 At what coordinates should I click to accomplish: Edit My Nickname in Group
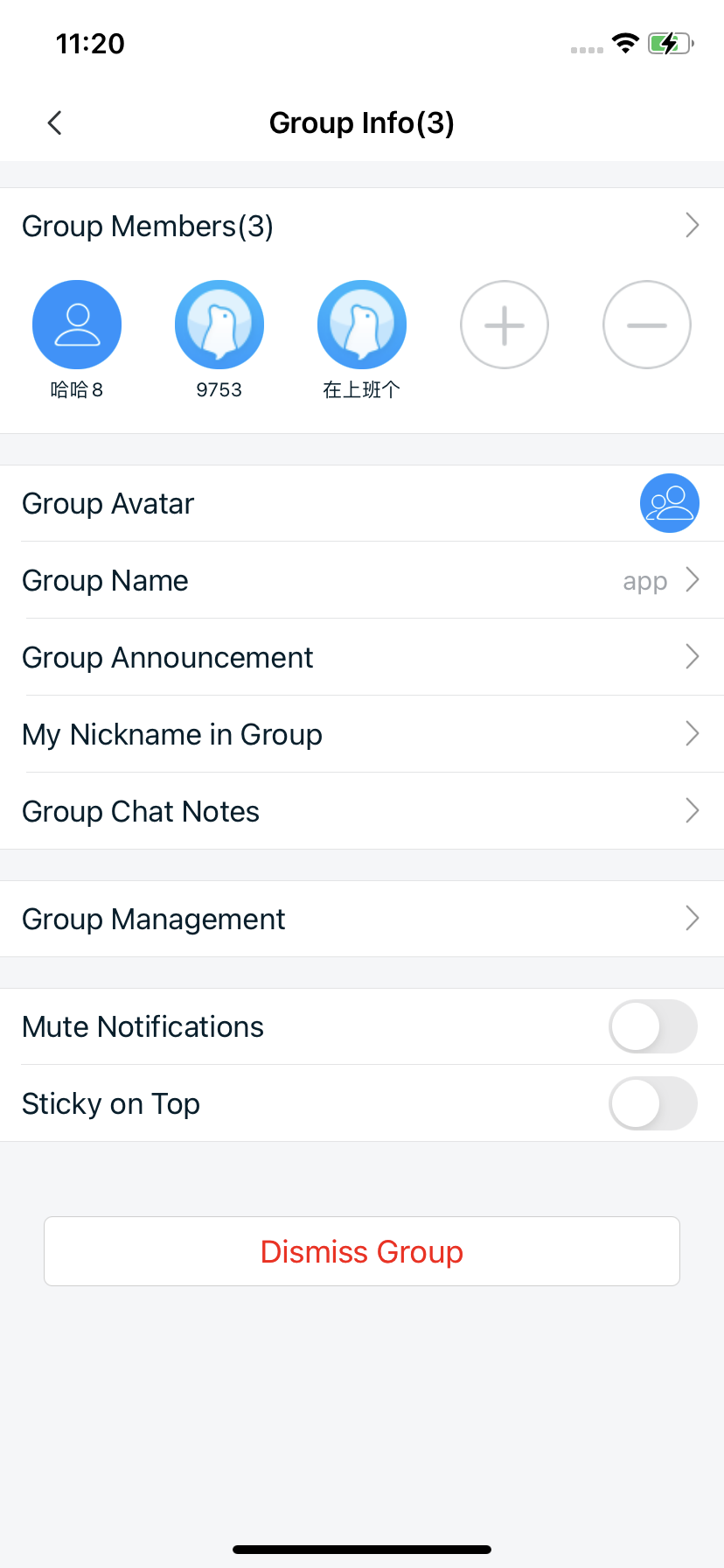click(362, 734)
